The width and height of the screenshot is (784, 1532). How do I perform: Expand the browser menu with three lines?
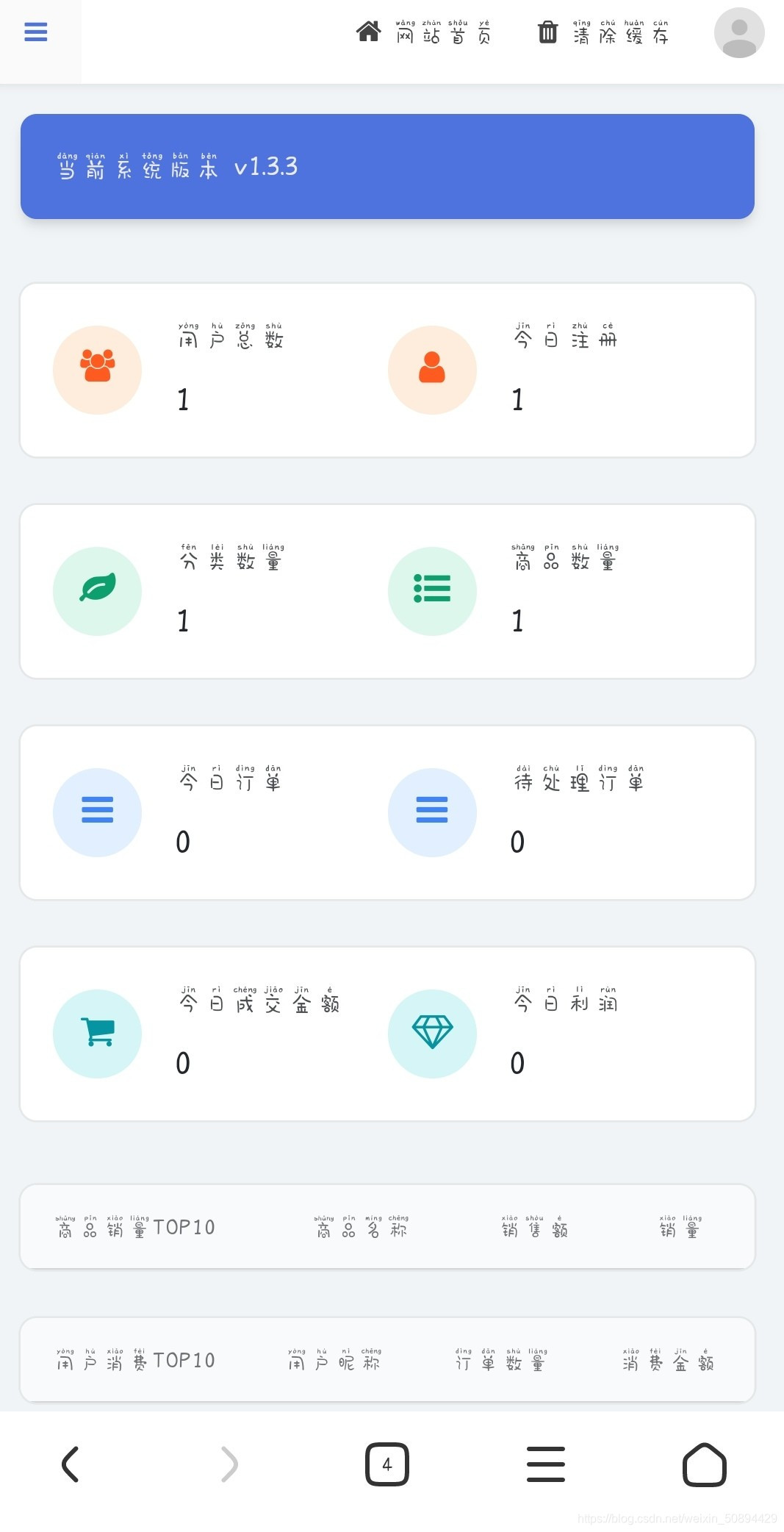point(546,1464)
